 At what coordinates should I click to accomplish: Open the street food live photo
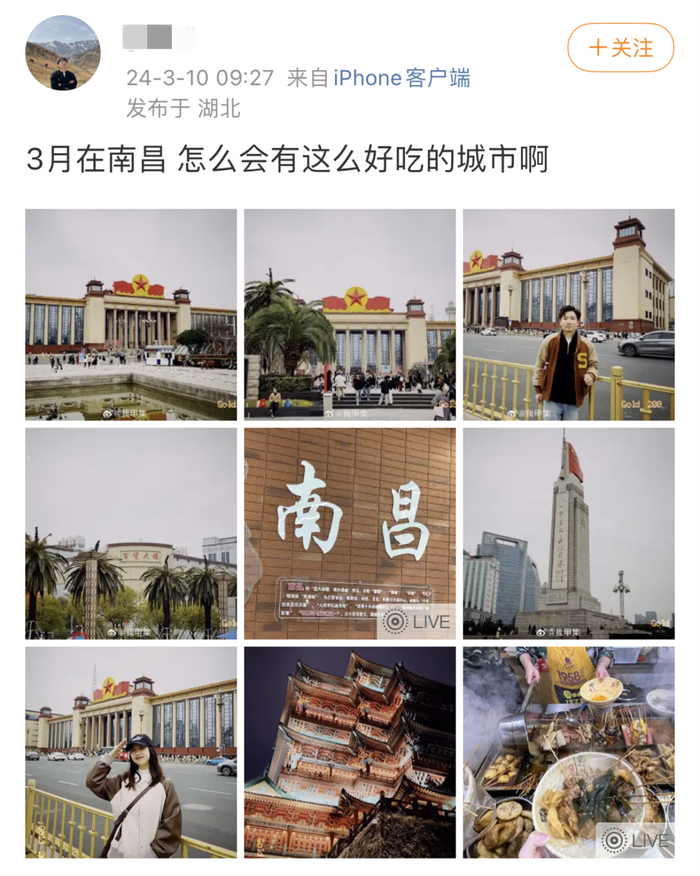click(568, 752)
